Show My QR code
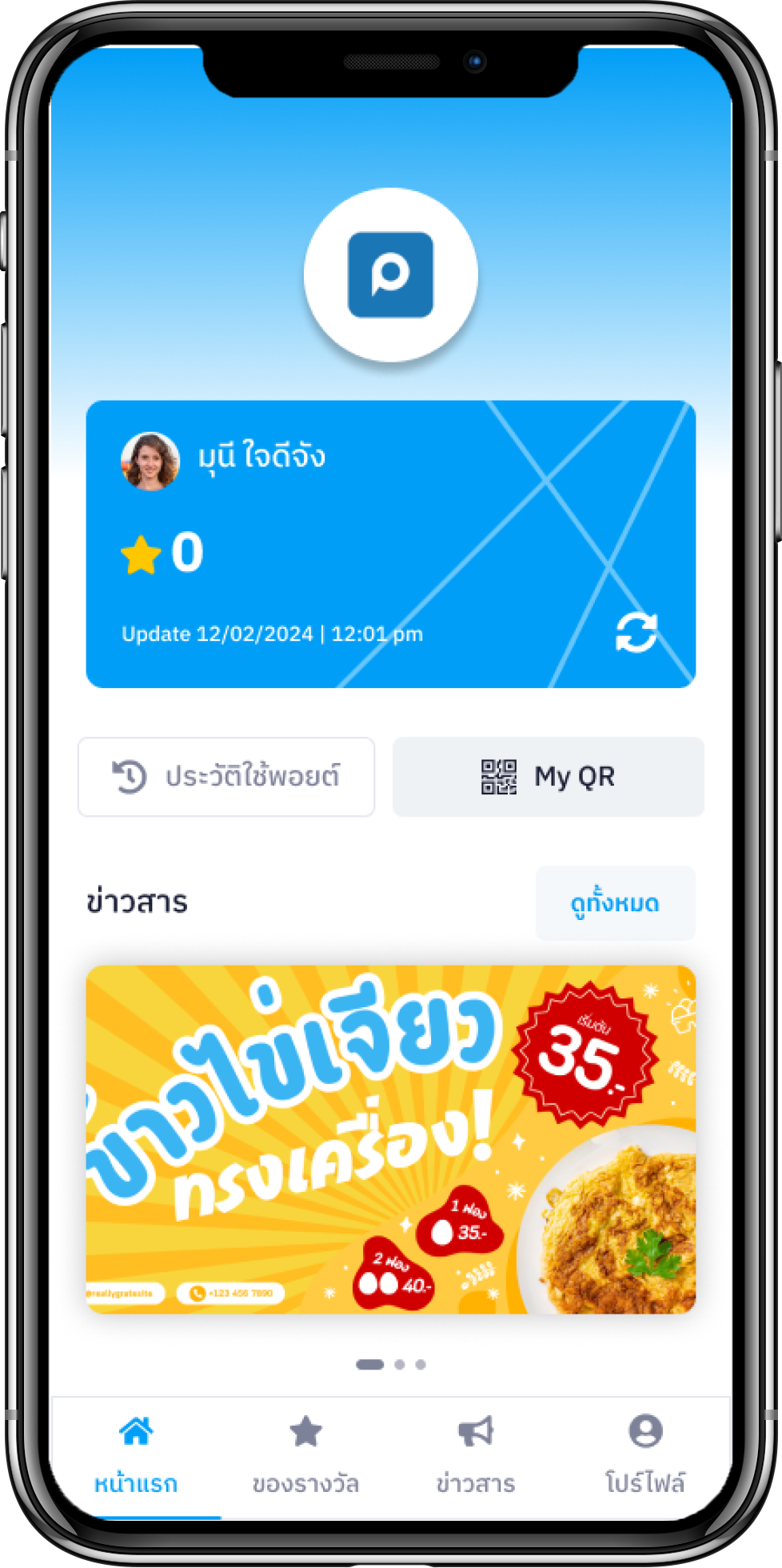 pos(548,777)
